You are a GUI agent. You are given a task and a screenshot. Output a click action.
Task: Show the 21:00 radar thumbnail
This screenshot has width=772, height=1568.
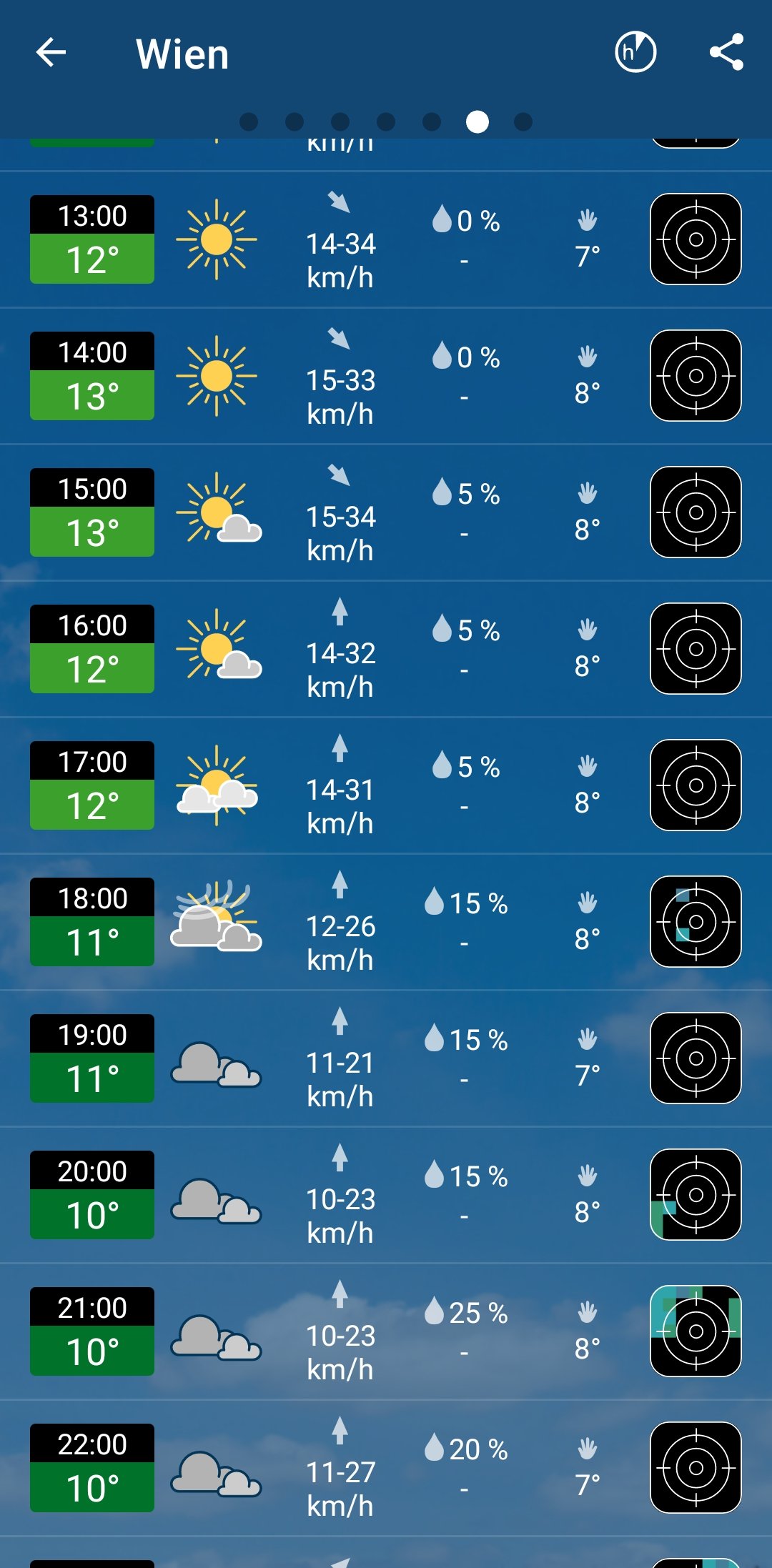(695, 1331)
